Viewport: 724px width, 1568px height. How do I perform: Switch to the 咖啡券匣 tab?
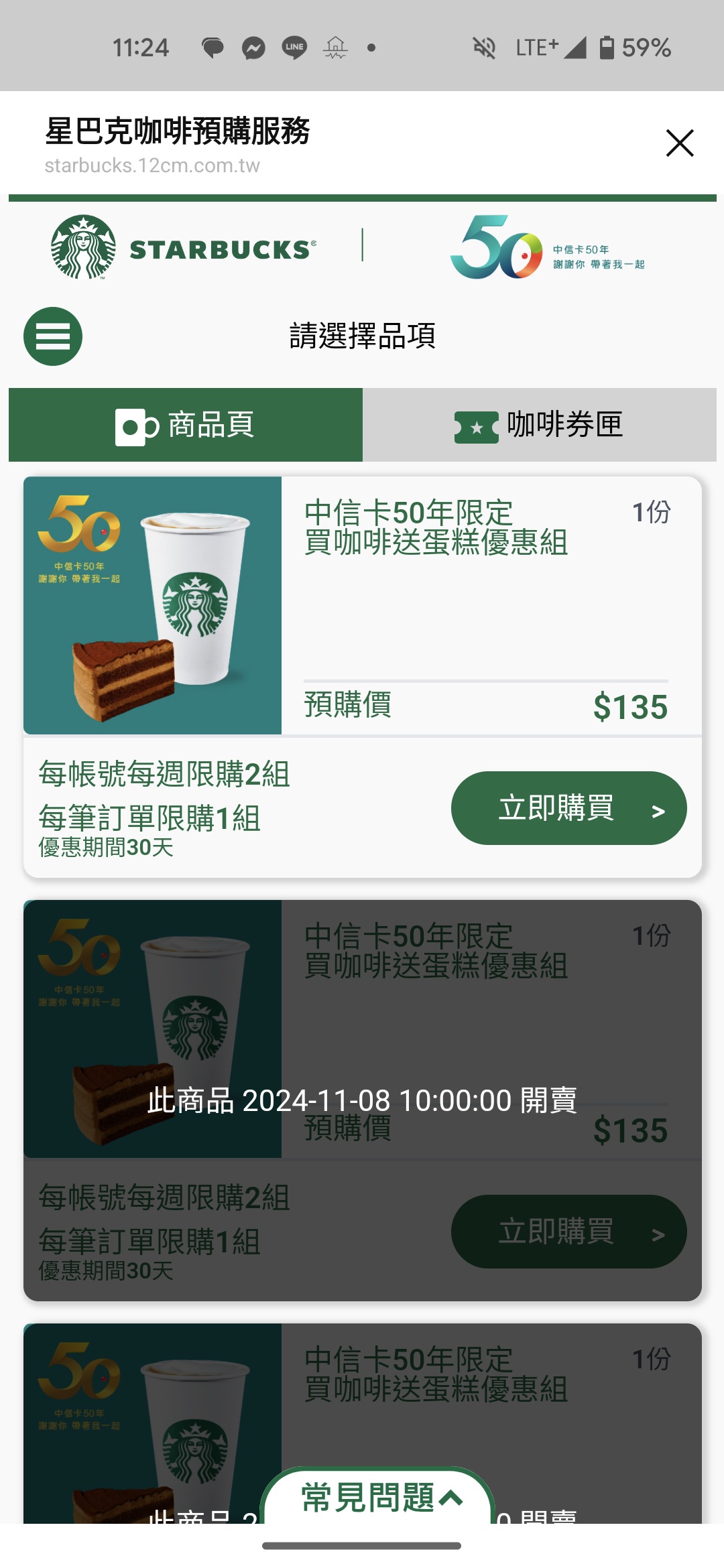(x=539, y=425)
